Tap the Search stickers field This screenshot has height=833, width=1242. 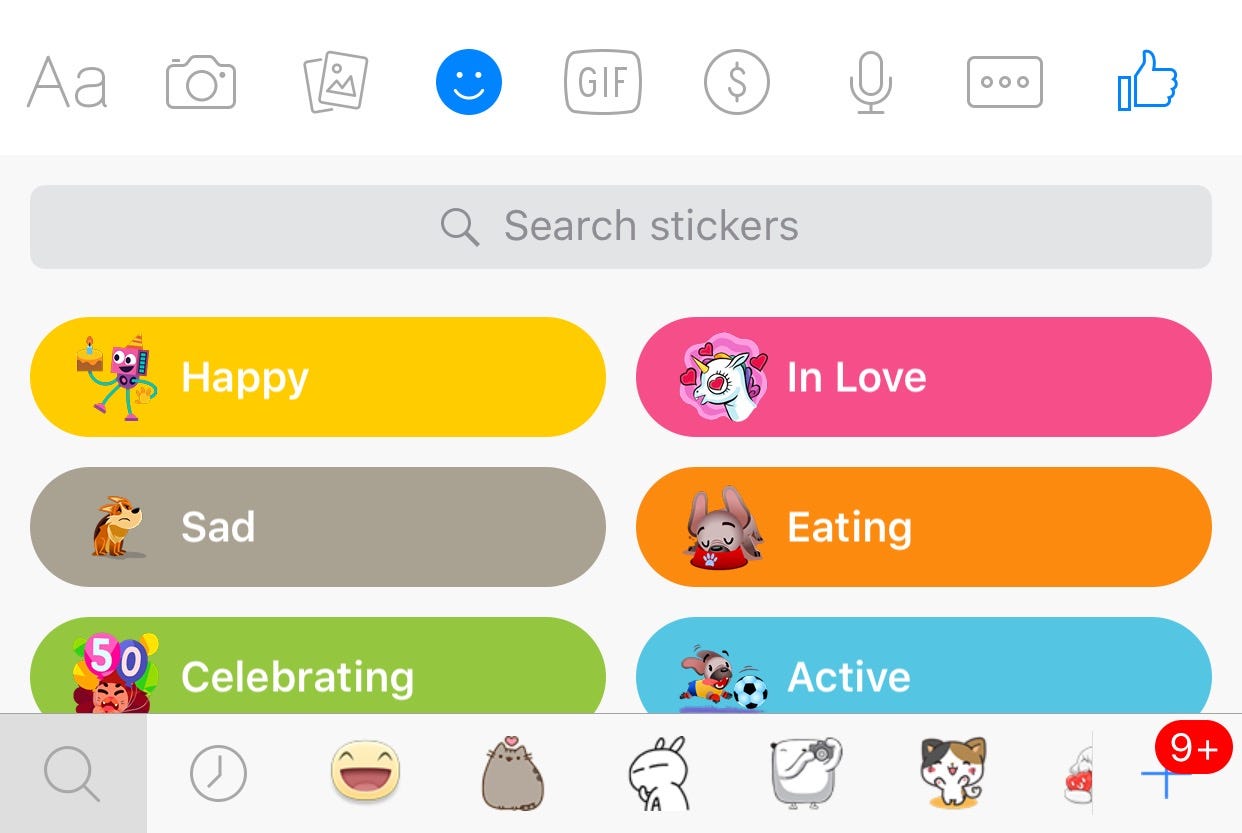(x=620, y=227)
